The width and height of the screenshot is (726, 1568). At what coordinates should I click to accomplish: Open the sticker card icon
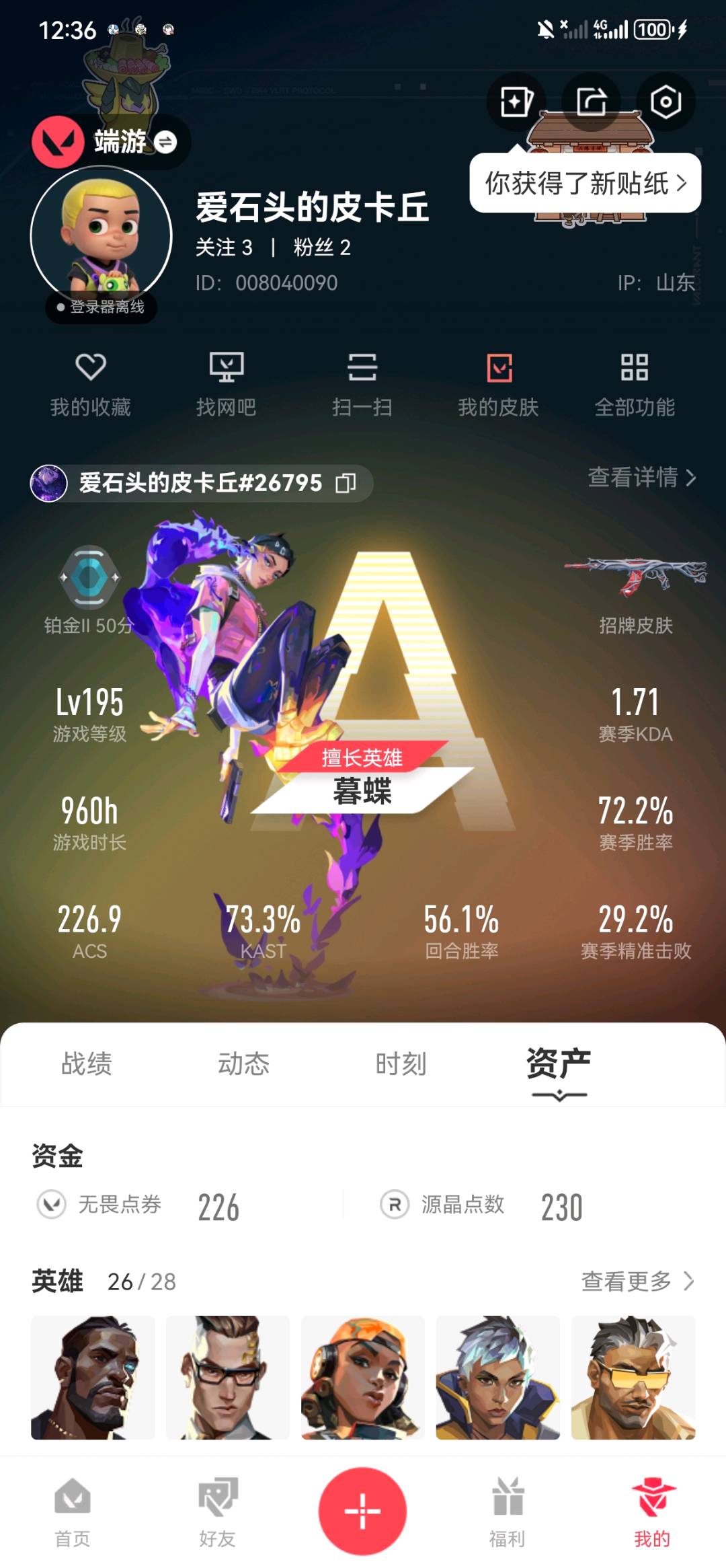click(516, 102)
